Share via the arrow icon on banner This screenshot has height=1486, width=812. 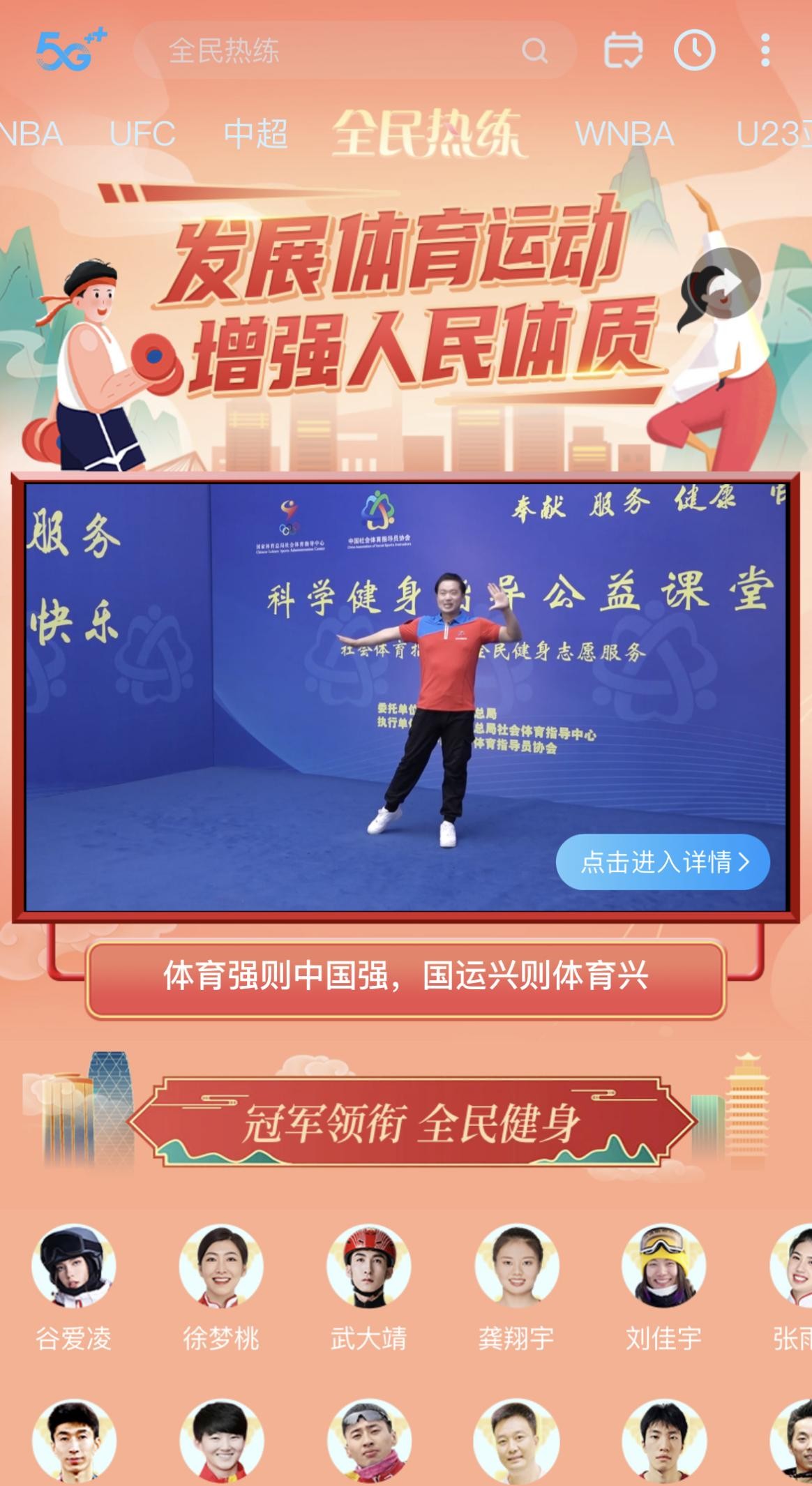point(725,283)
